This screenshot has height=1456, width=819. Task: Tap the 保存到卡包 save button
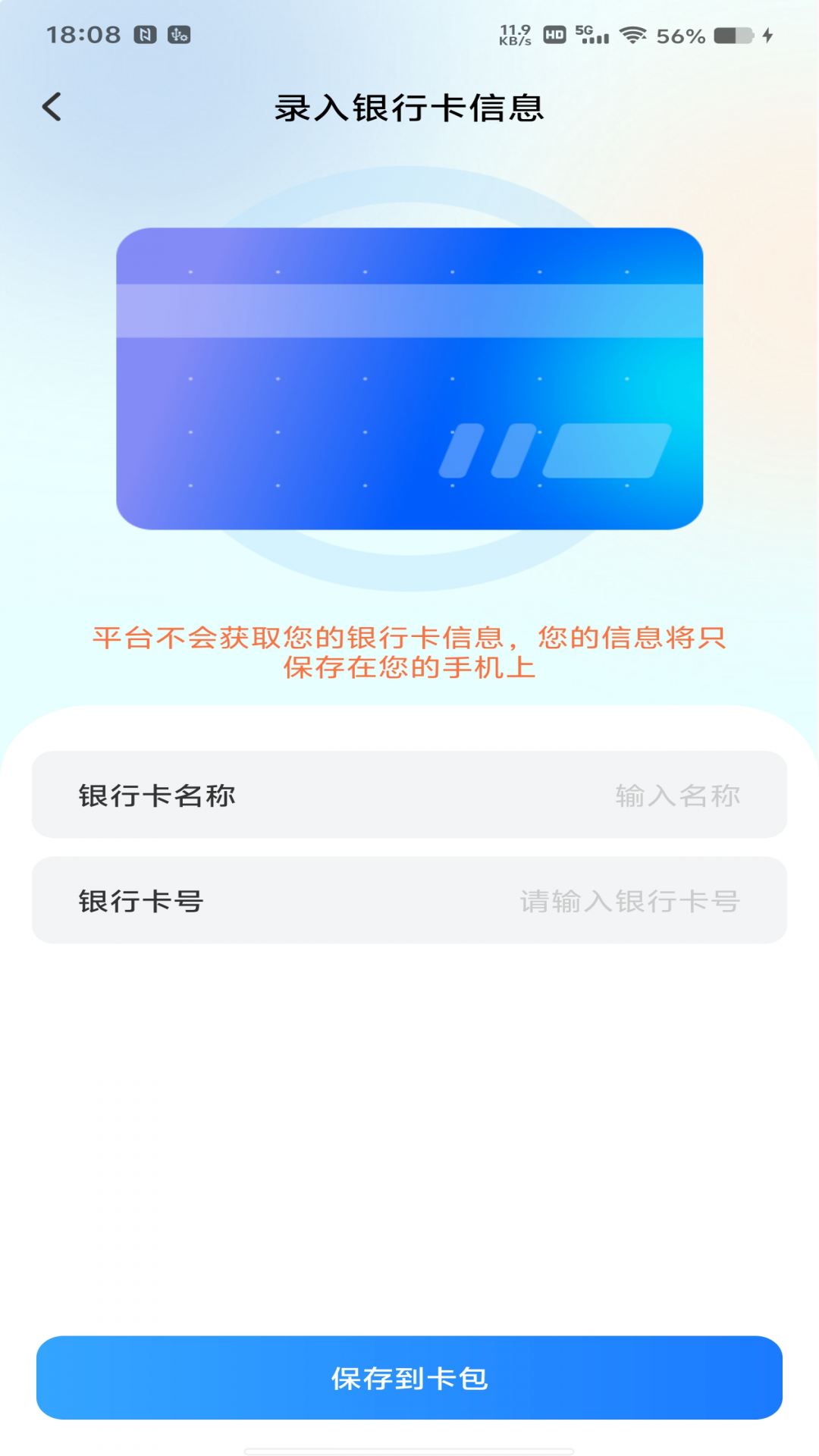click(409, 1377)
